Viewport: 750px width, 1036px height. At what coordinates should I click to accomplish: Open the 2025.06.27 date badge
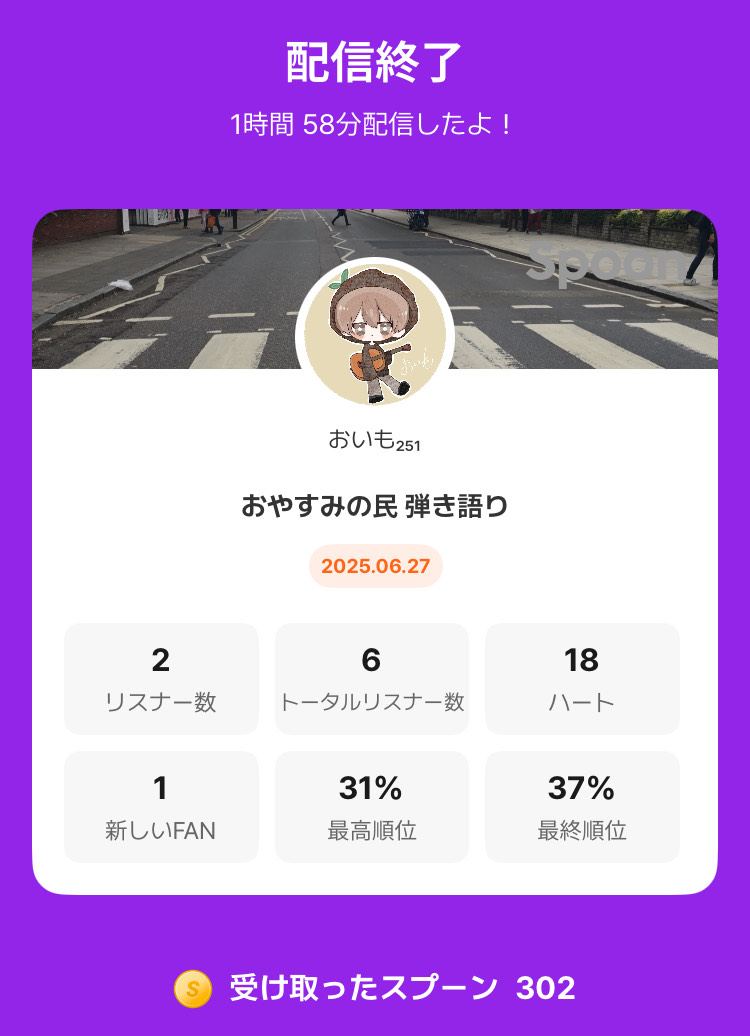point(375,567)
